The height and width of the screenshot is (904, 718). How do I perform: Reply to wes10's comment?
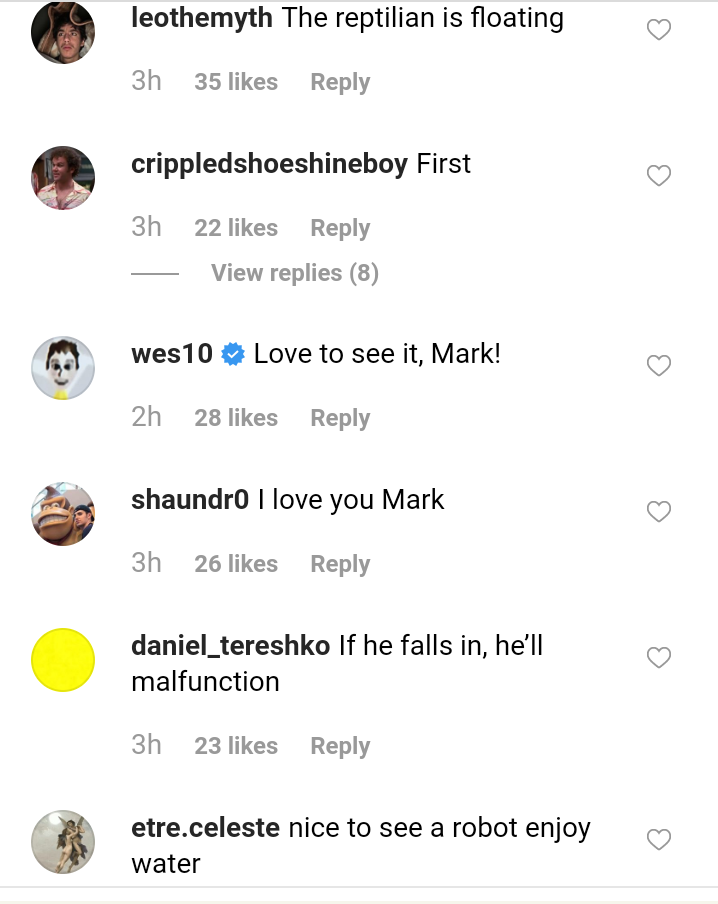coord(340,418)
